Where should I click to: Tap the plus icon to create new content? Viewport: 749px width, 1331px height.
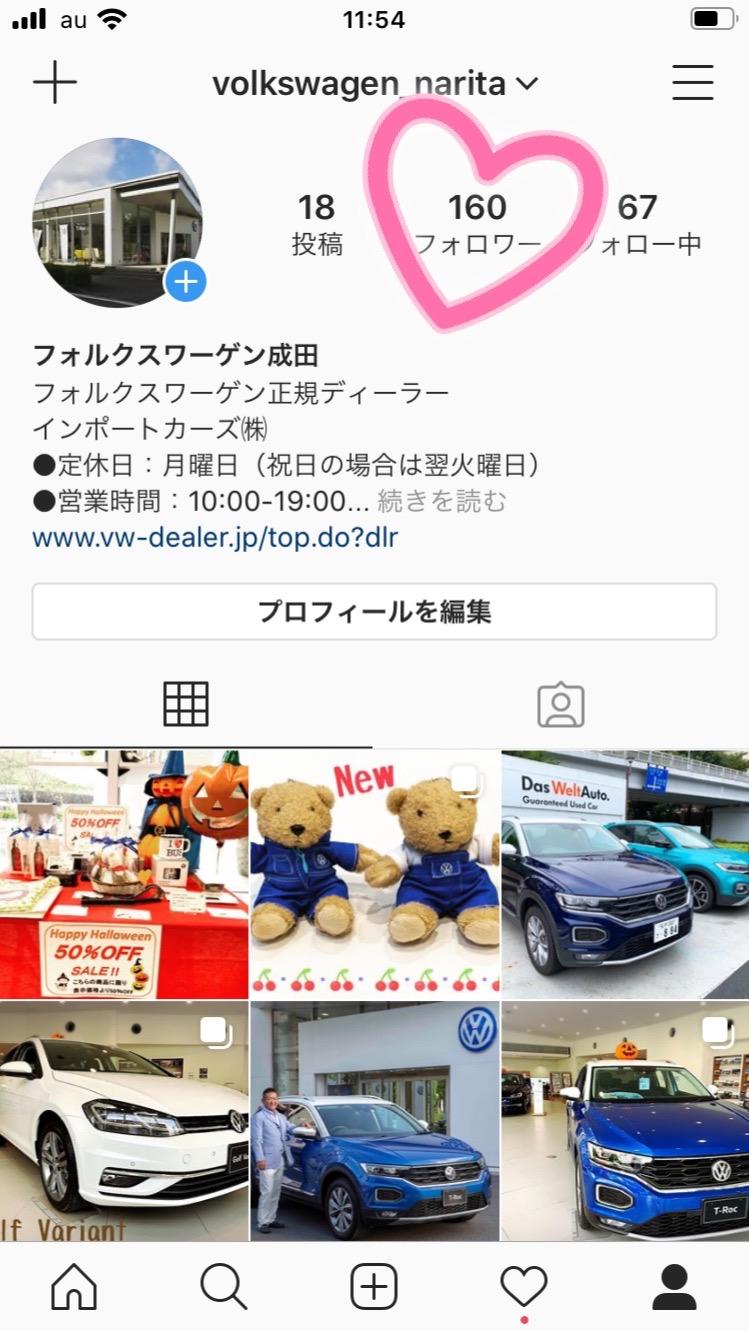(x=55, y=83)
